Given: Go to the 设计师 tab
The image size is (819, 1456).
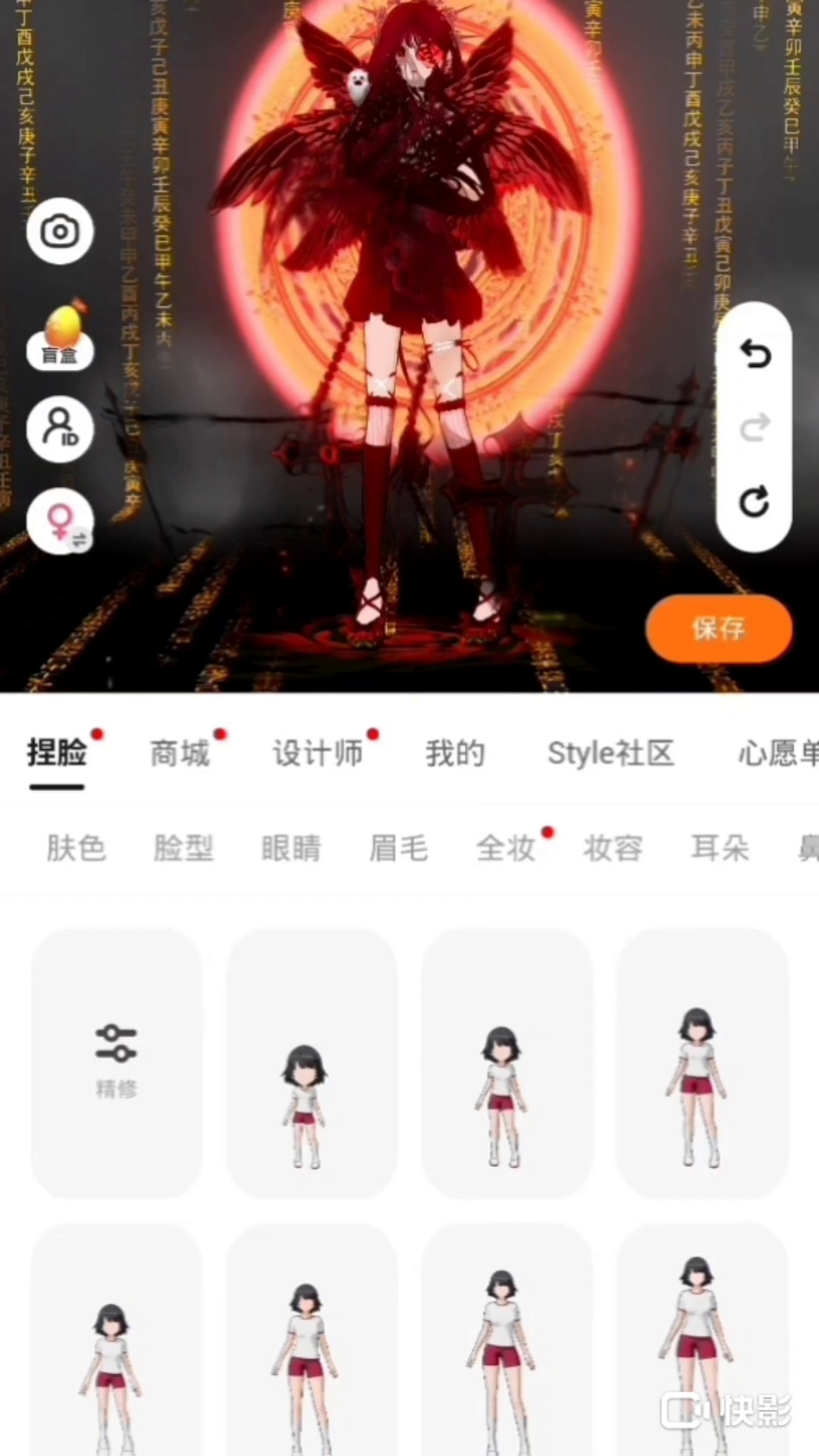Looking at the screenshot, I should click(318, 754).
